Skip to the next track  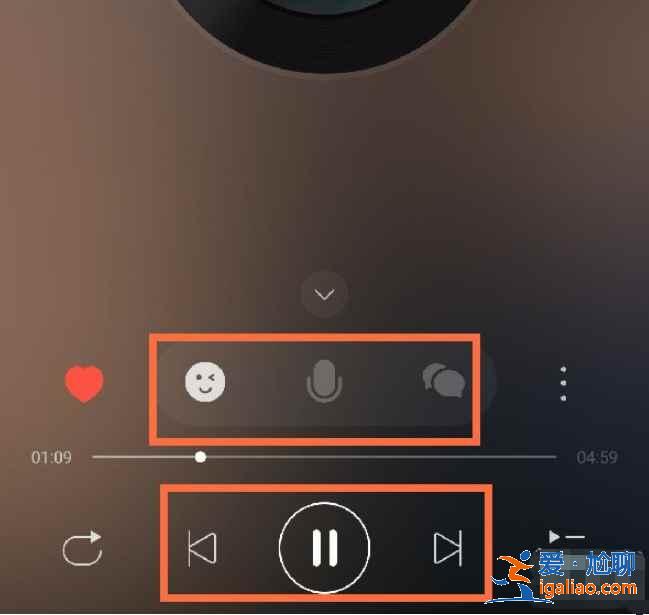tap(447, 548)
